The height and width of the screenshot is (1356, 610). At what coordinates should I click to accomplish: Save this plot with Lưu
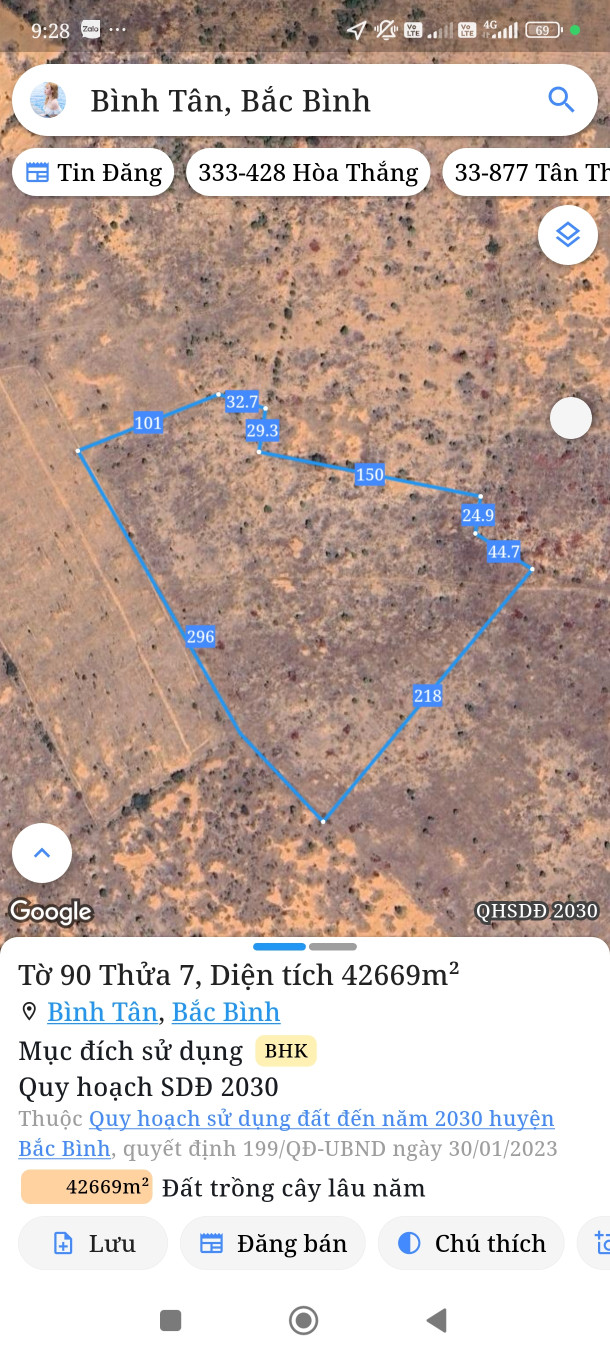93,1243
